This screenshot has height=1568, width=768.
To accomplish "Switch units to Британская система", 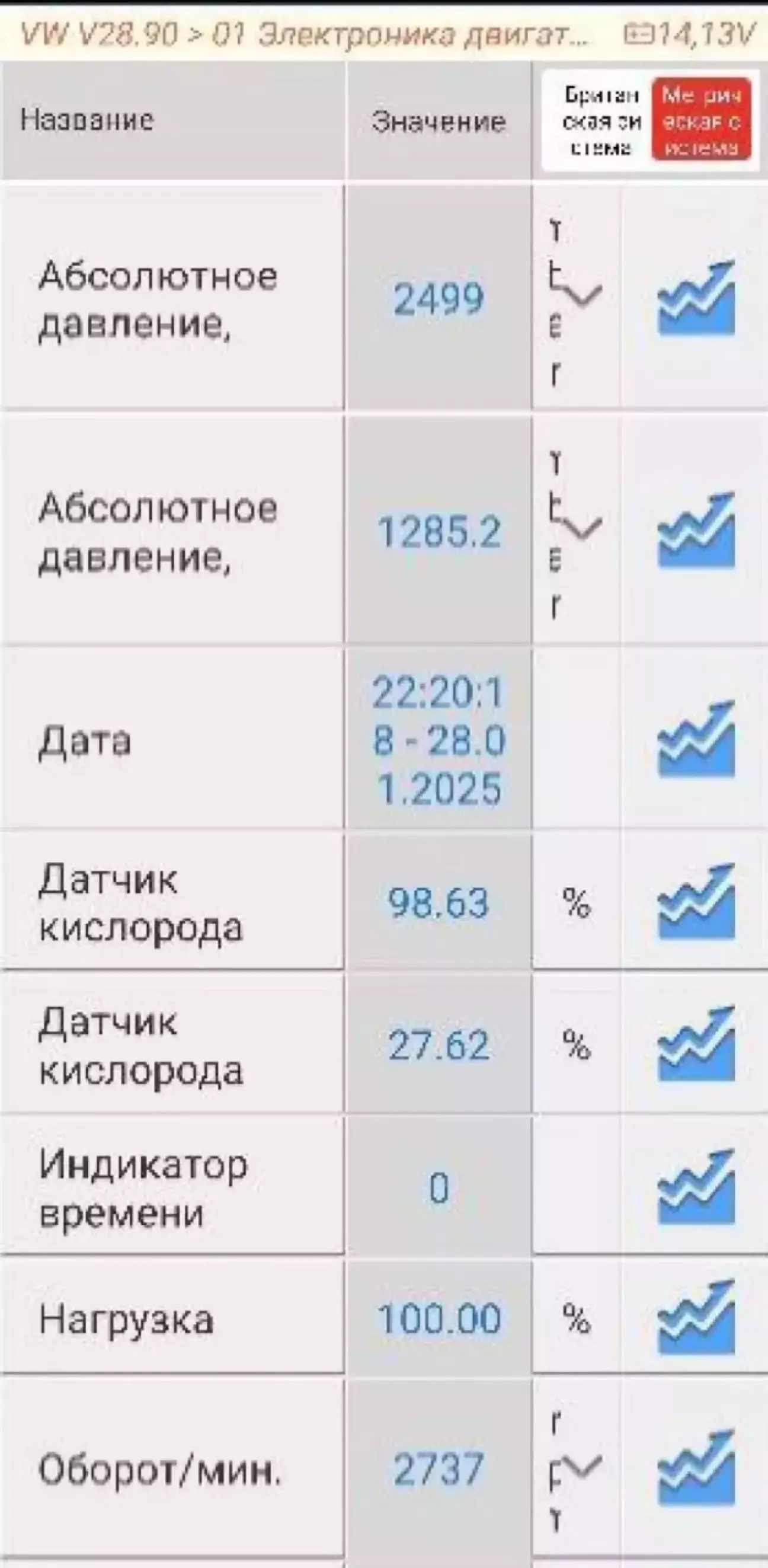I will (600, 121).
